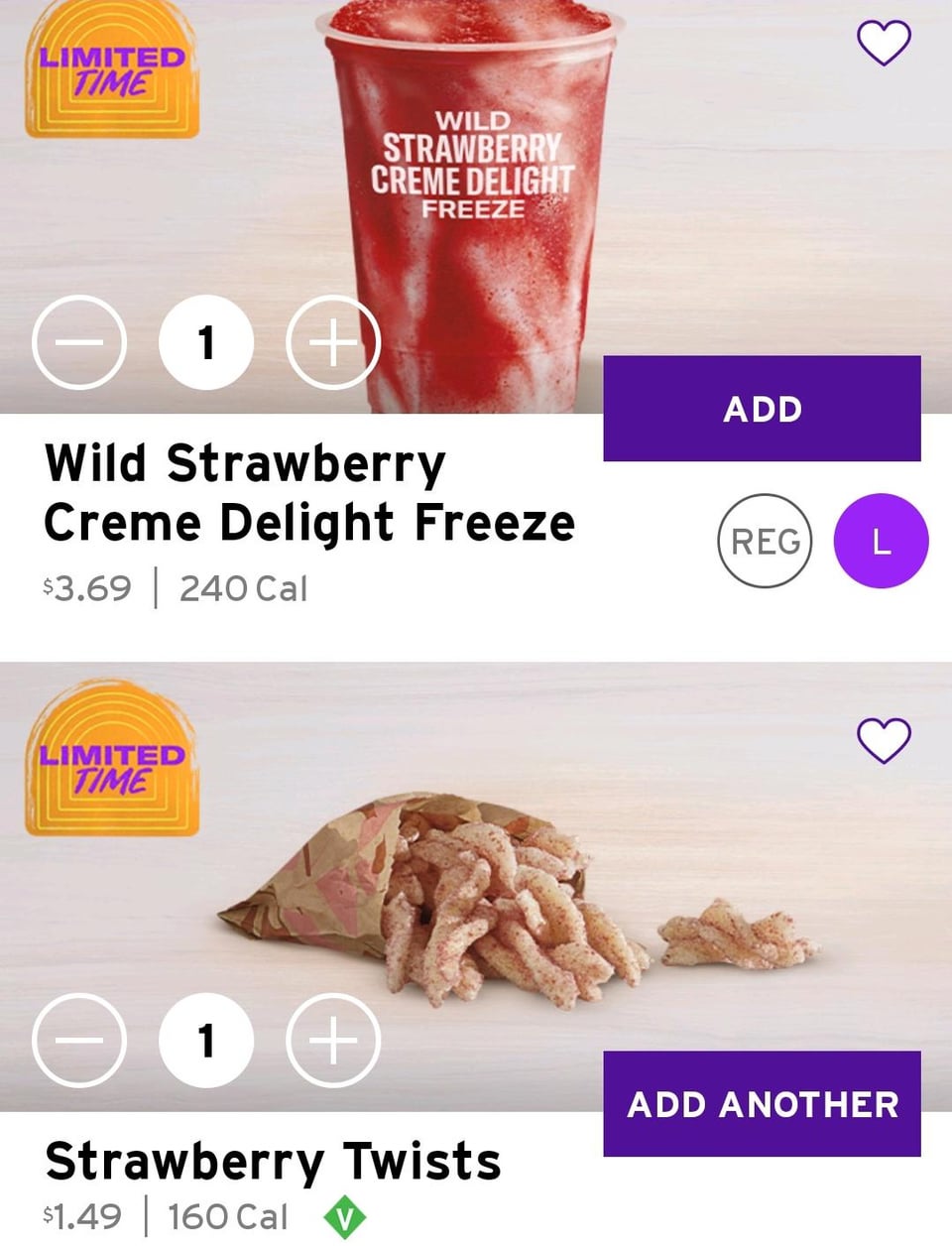Add the Wild Strawberry Freeze to order

[762, 409]
